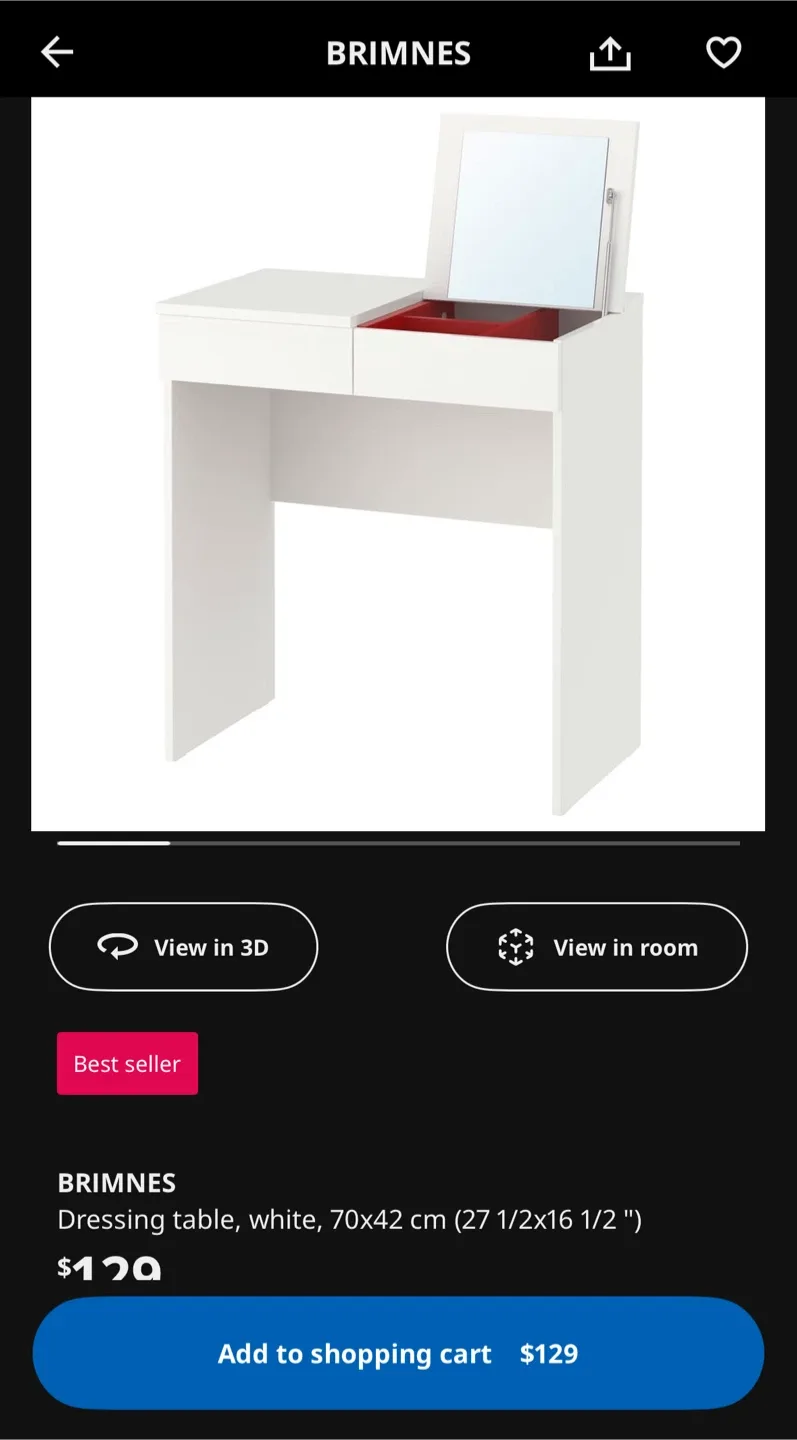The width and height of the screenshot is (797, 1440).
Task: Select the 3D rotation icon
Action: point(118,946)
